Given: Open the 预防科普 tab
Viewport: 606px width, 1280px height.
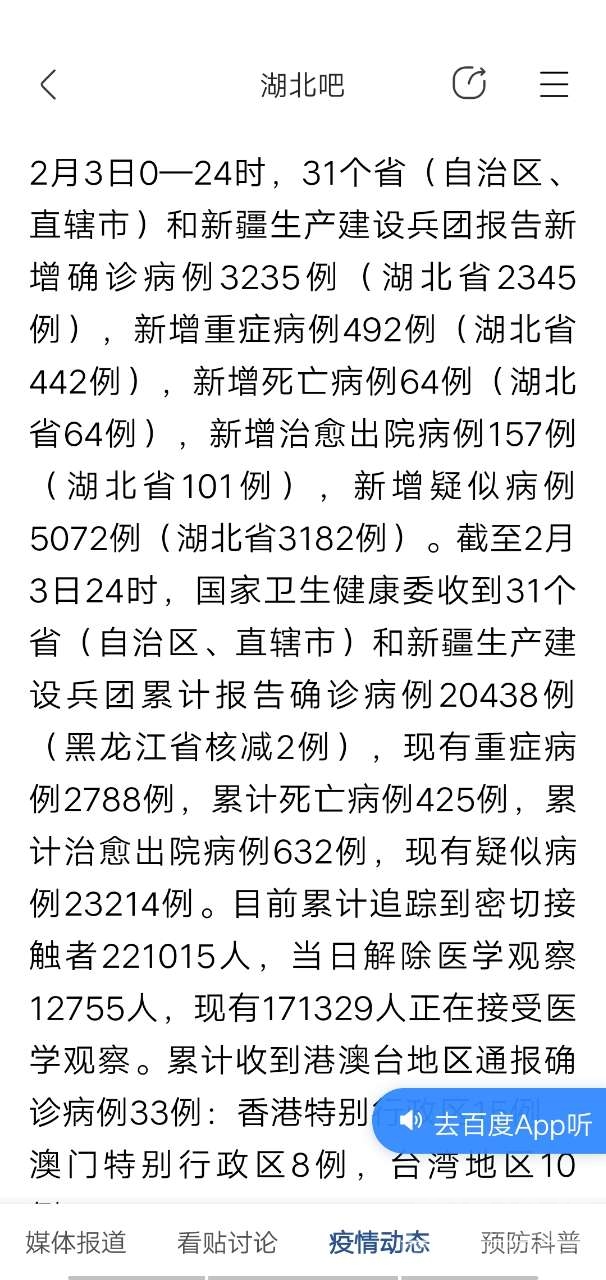Looking at the screenshot, I should pos(530,1243).
